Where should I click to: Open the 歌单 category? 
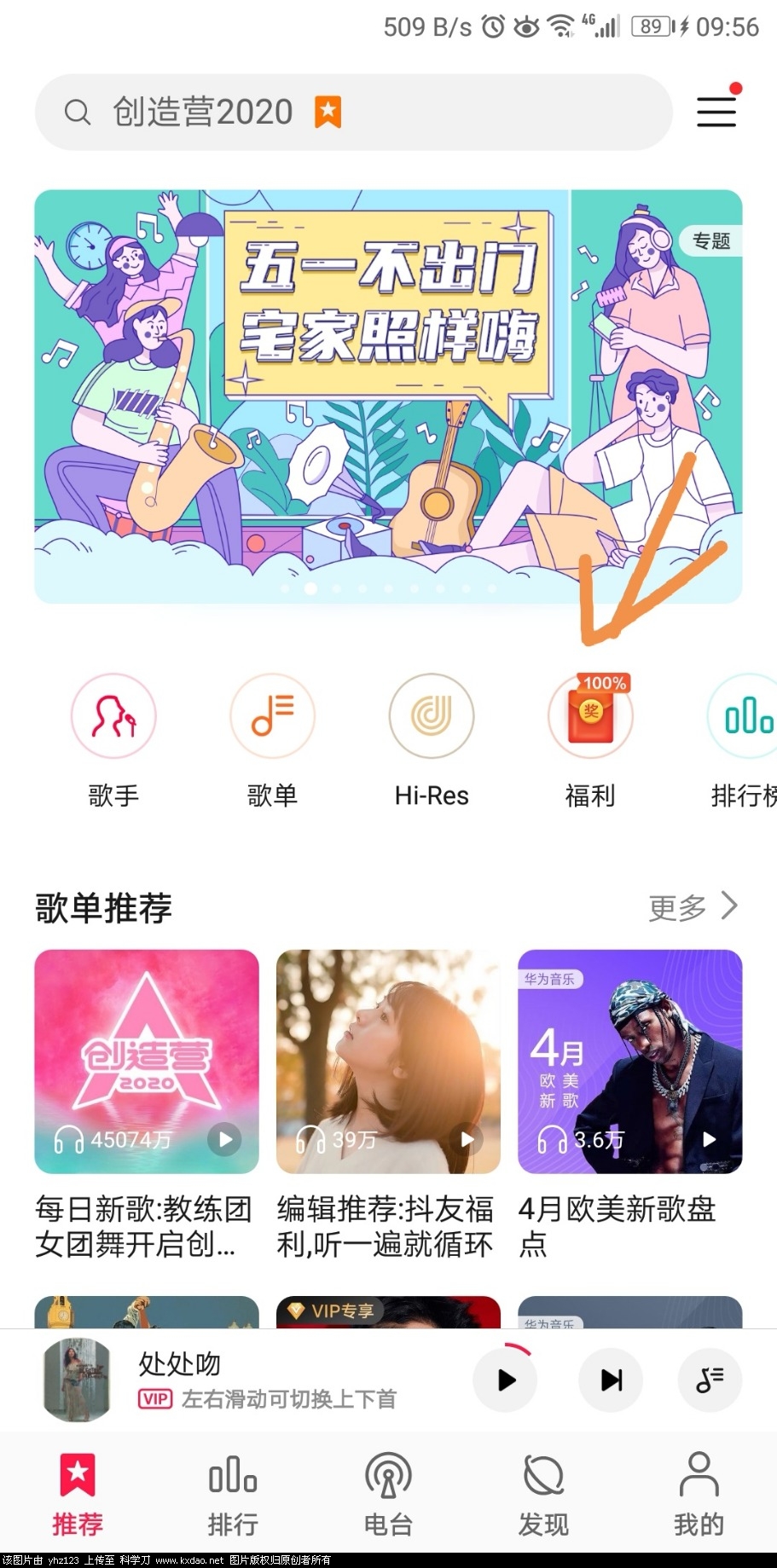pyautogui.click(x=272, y=716)
